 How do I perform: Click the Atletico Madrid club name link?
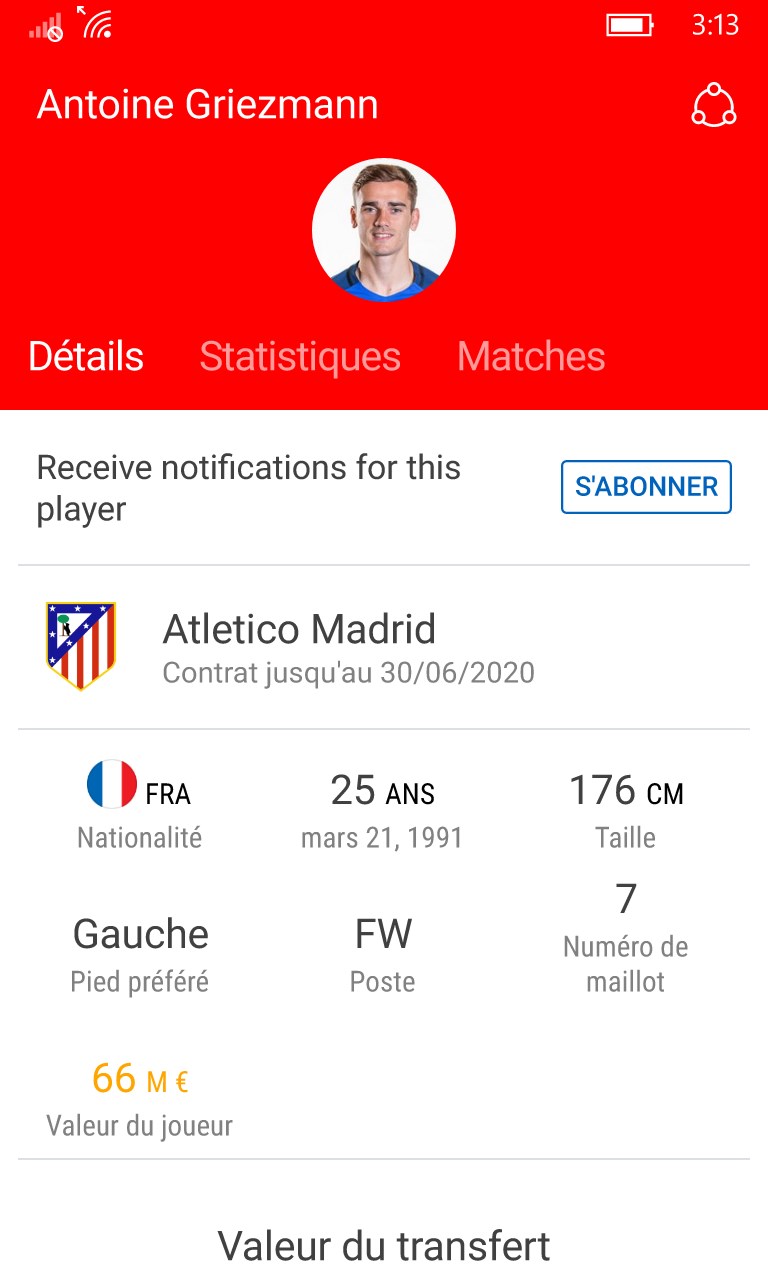click(x=299, y=628)
